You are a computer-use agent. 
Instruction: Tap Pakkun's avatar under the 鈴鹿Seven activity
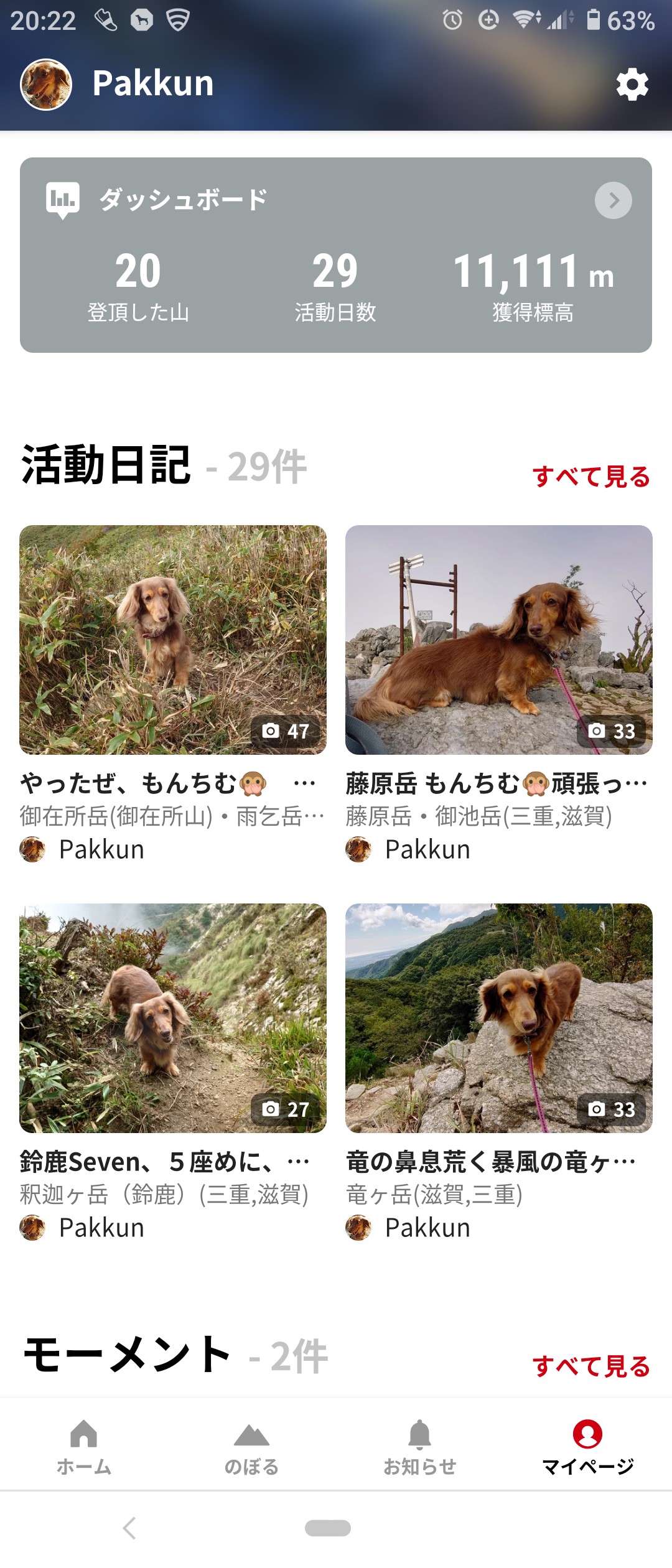point(32,1227)
